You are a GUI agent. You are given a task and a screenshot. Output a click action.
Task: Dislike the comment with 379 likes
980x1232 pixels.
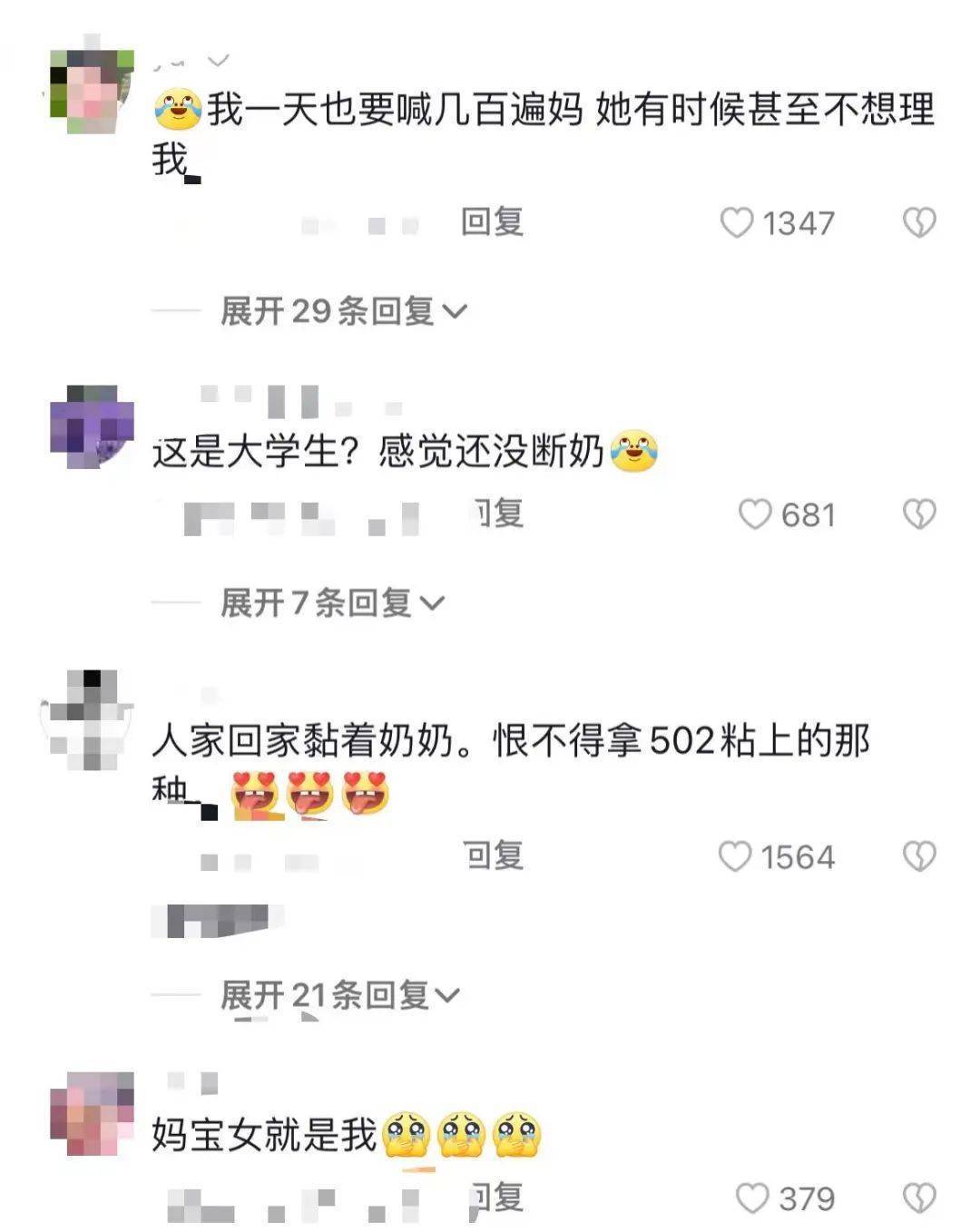click(919, 1198)
